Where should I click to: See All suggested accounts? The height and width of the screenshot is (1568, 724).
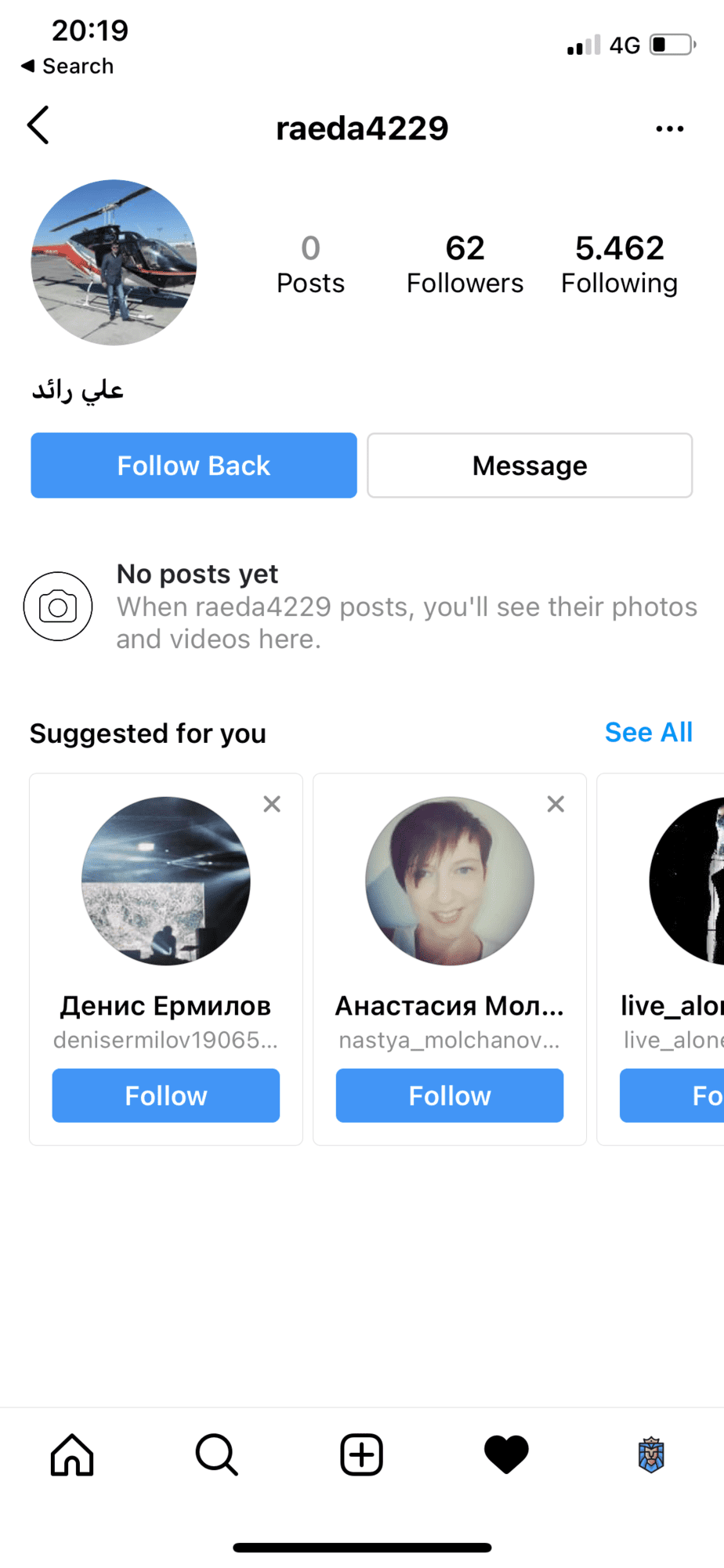click(649, 732)
